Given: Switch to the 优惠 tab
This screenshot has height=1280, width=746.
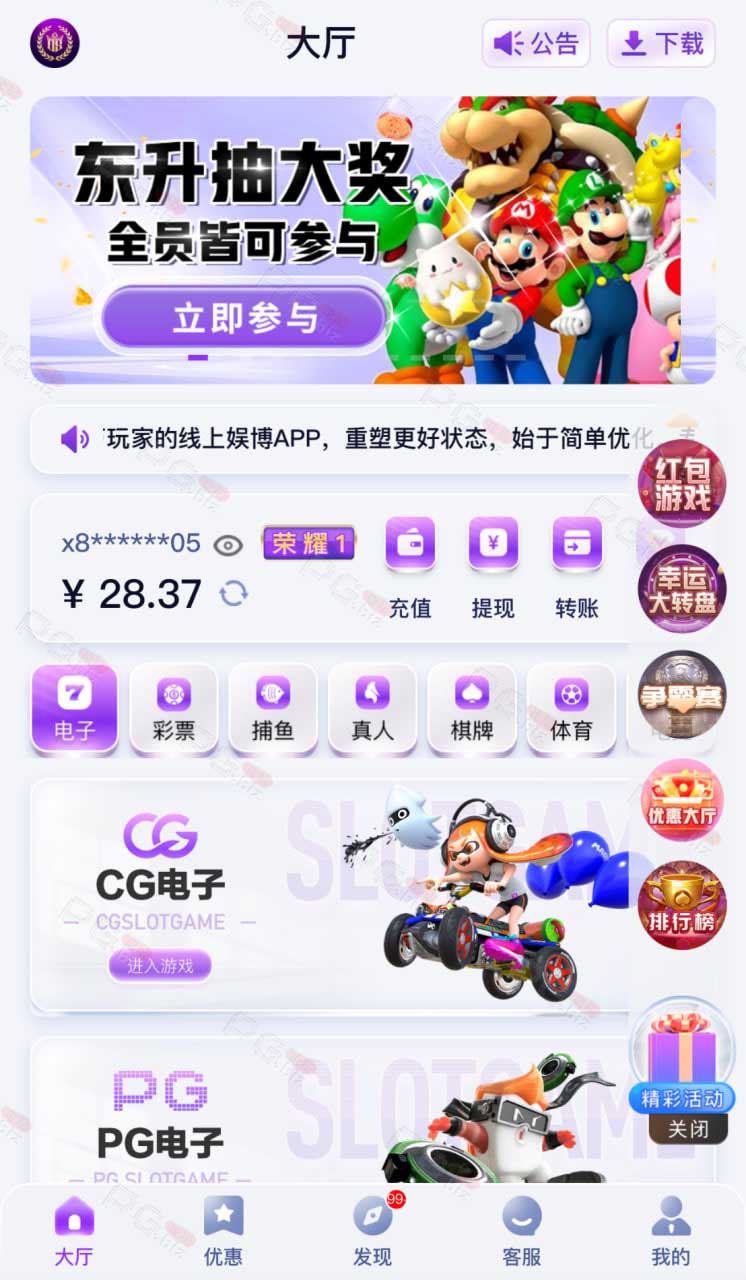Looking at the screenshot, I should point(223,1232).
